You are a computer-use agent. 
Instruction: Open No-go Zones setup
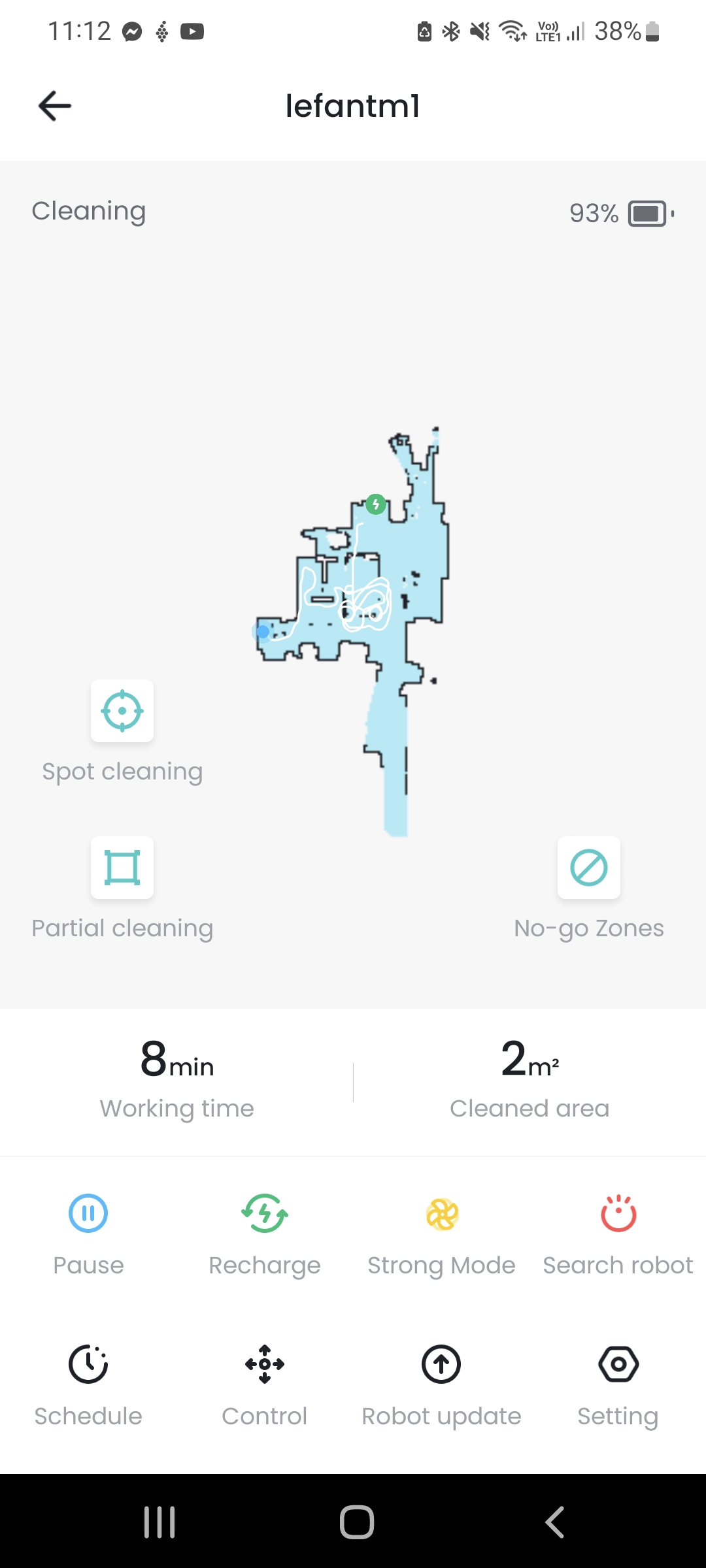[588, 868]
